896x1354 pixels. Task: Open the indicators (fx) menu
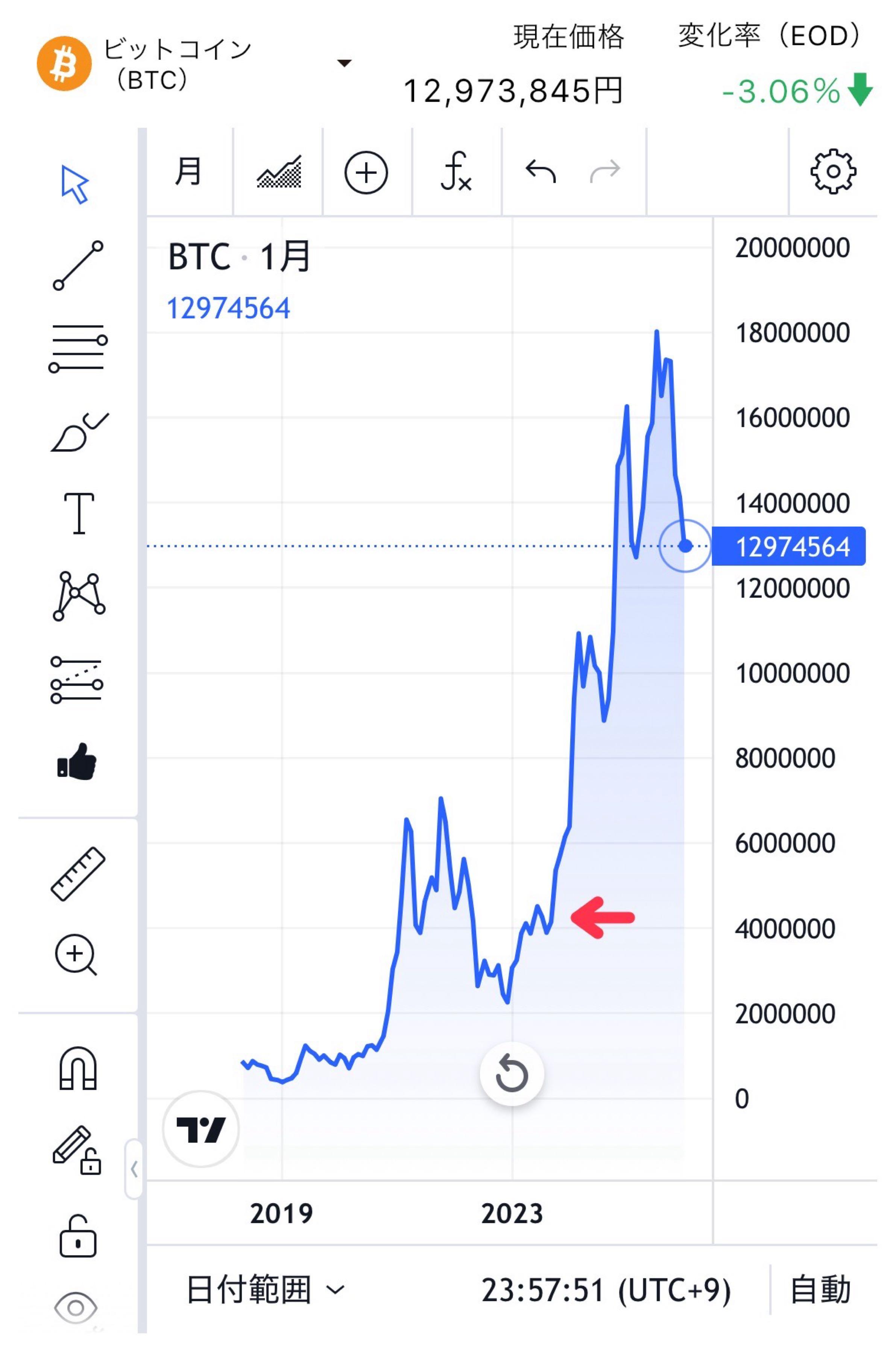(x=456, y=172)
